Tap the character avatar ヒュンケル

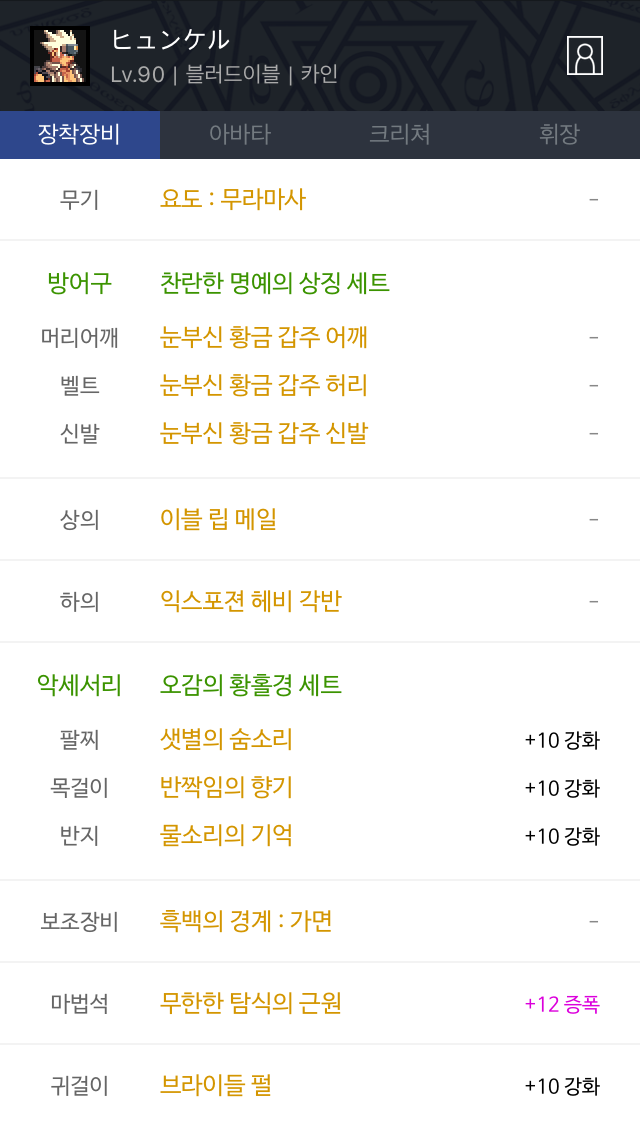[60, 55]
